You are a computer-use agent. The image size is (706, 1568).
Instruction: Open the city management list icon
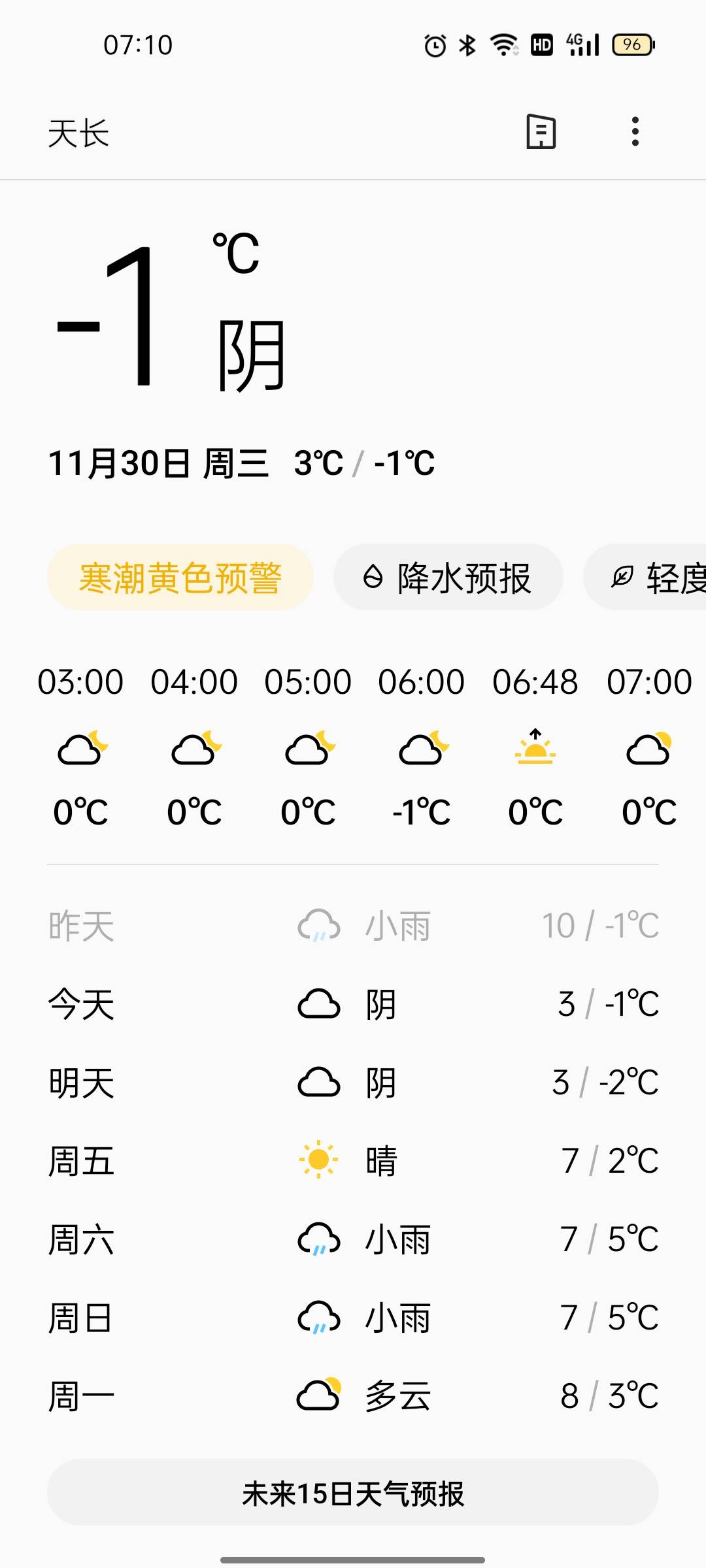(541, 132)
